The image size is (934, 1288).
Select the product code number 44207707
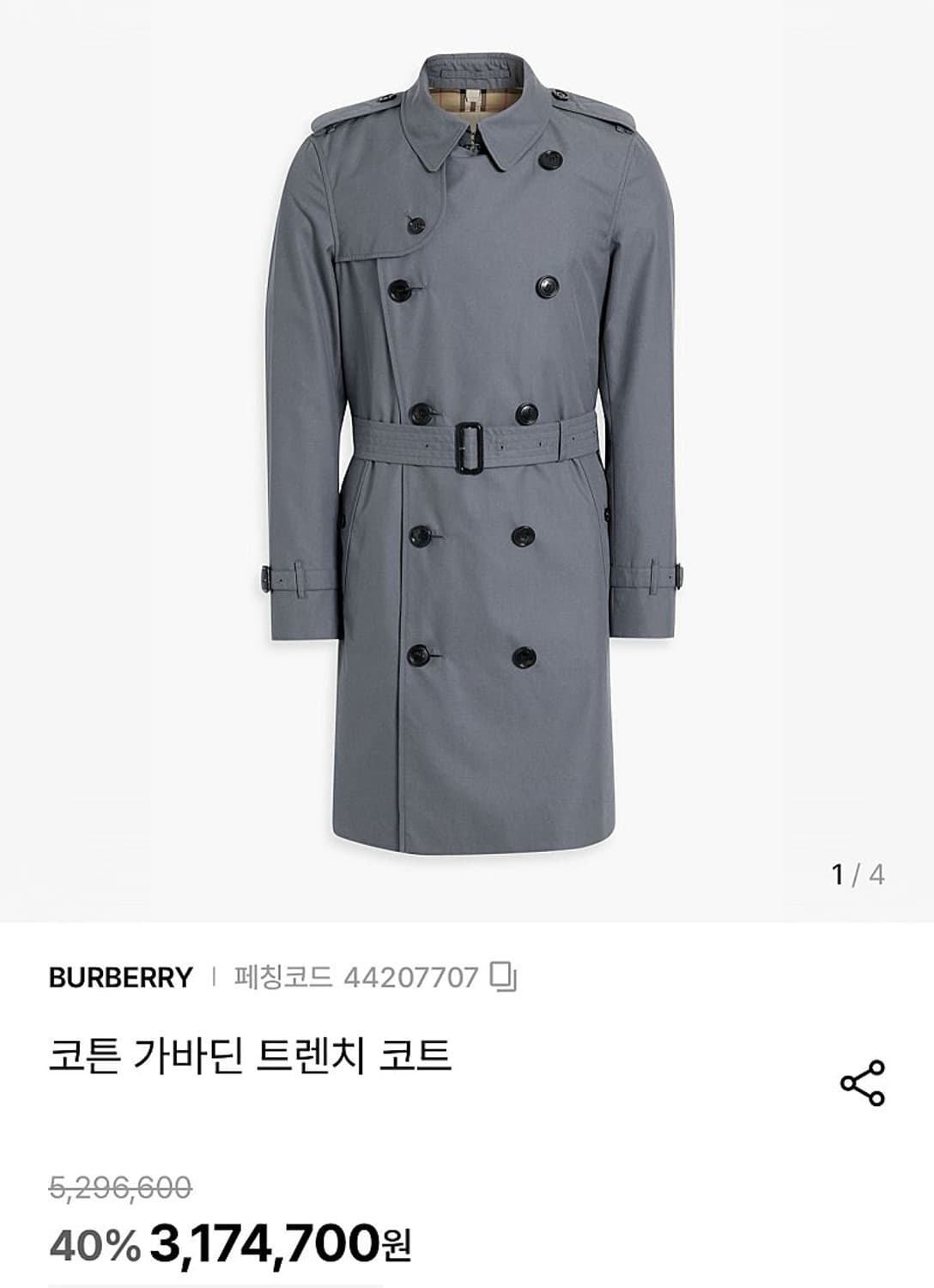coord(411,975)
